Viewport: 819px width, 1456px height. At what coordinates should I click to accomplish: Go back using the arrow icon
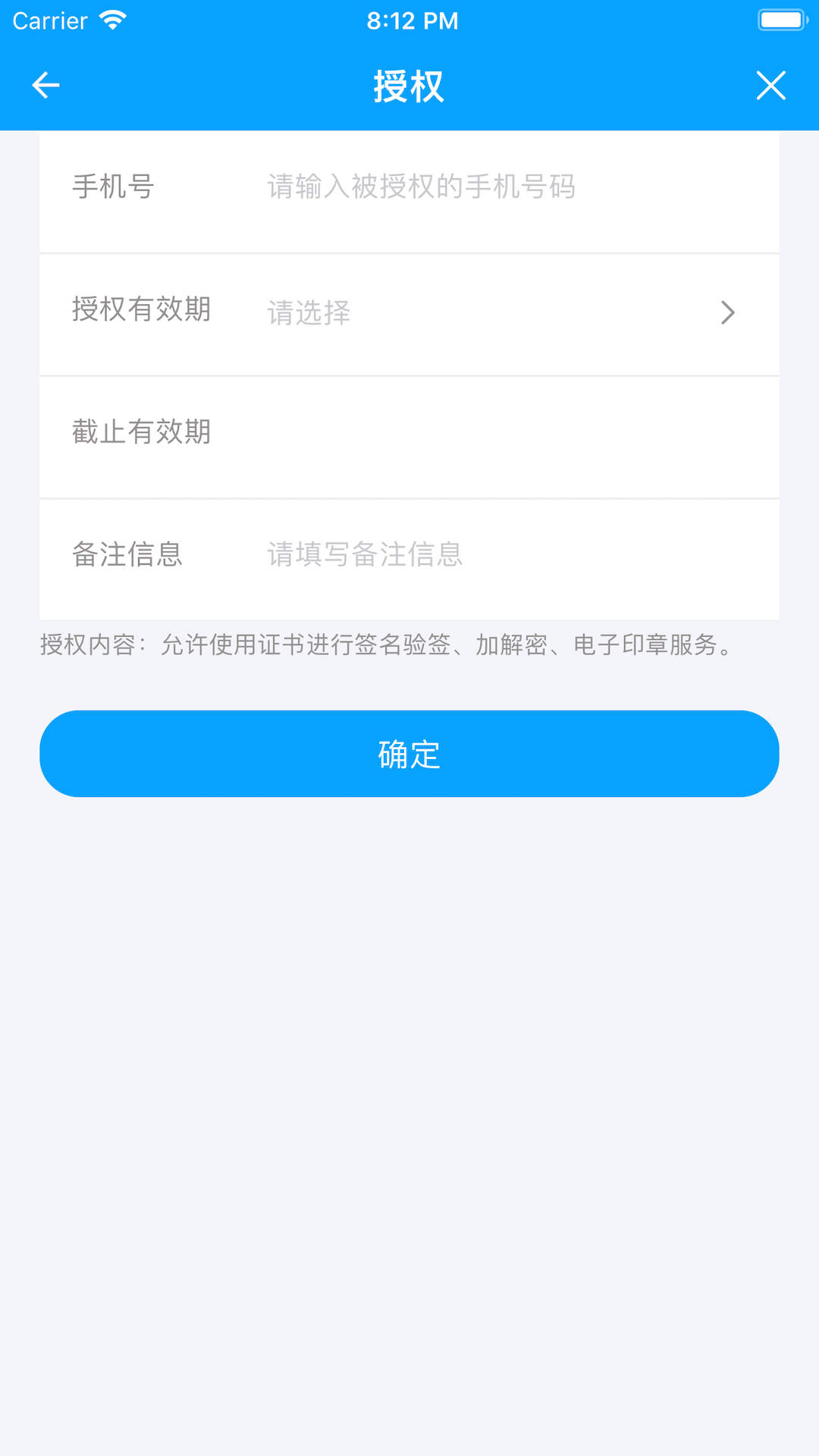click(45, 85)
